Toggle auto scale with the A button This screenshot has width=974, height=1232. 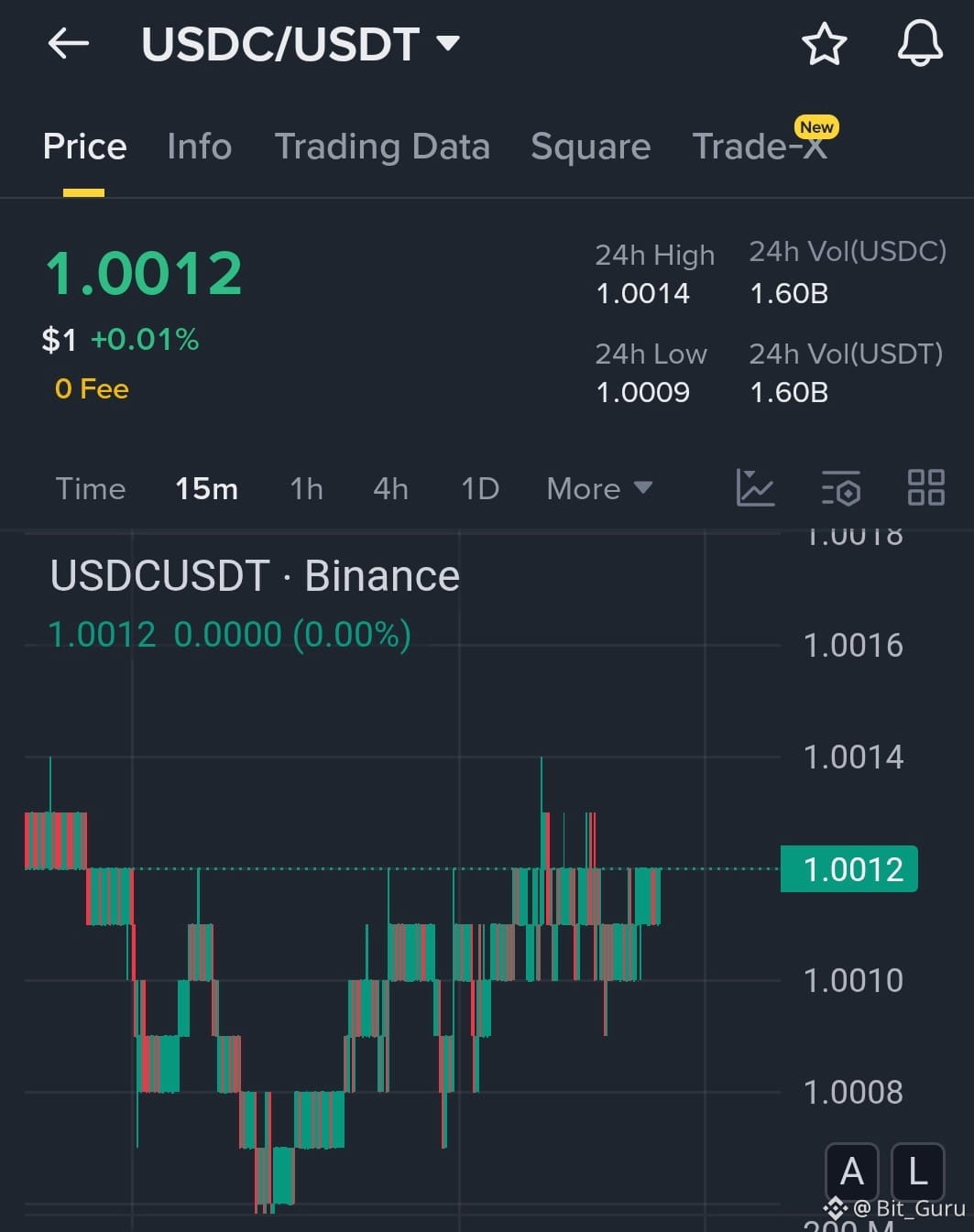852,1170
